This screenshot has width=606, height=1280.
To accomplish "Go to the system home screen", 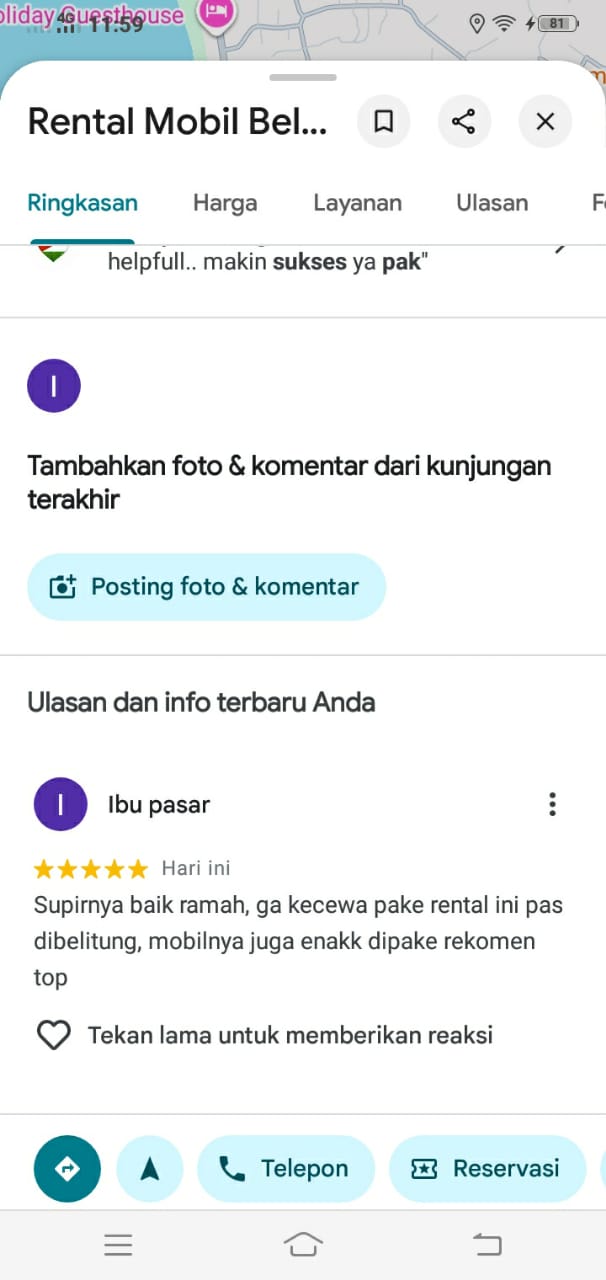I will click(x=303, y=1244).
